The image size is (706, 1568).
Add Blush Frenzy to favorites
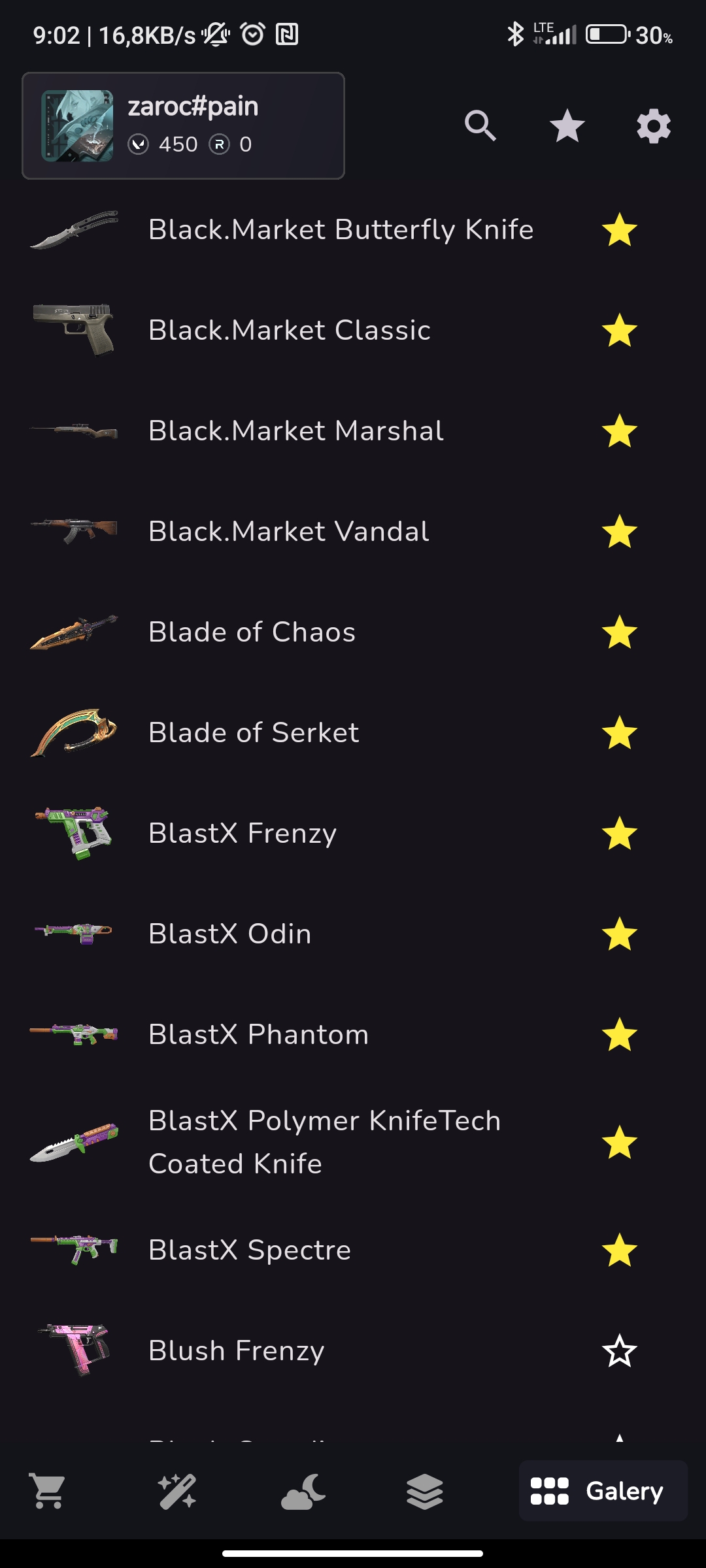[619, 1351]
